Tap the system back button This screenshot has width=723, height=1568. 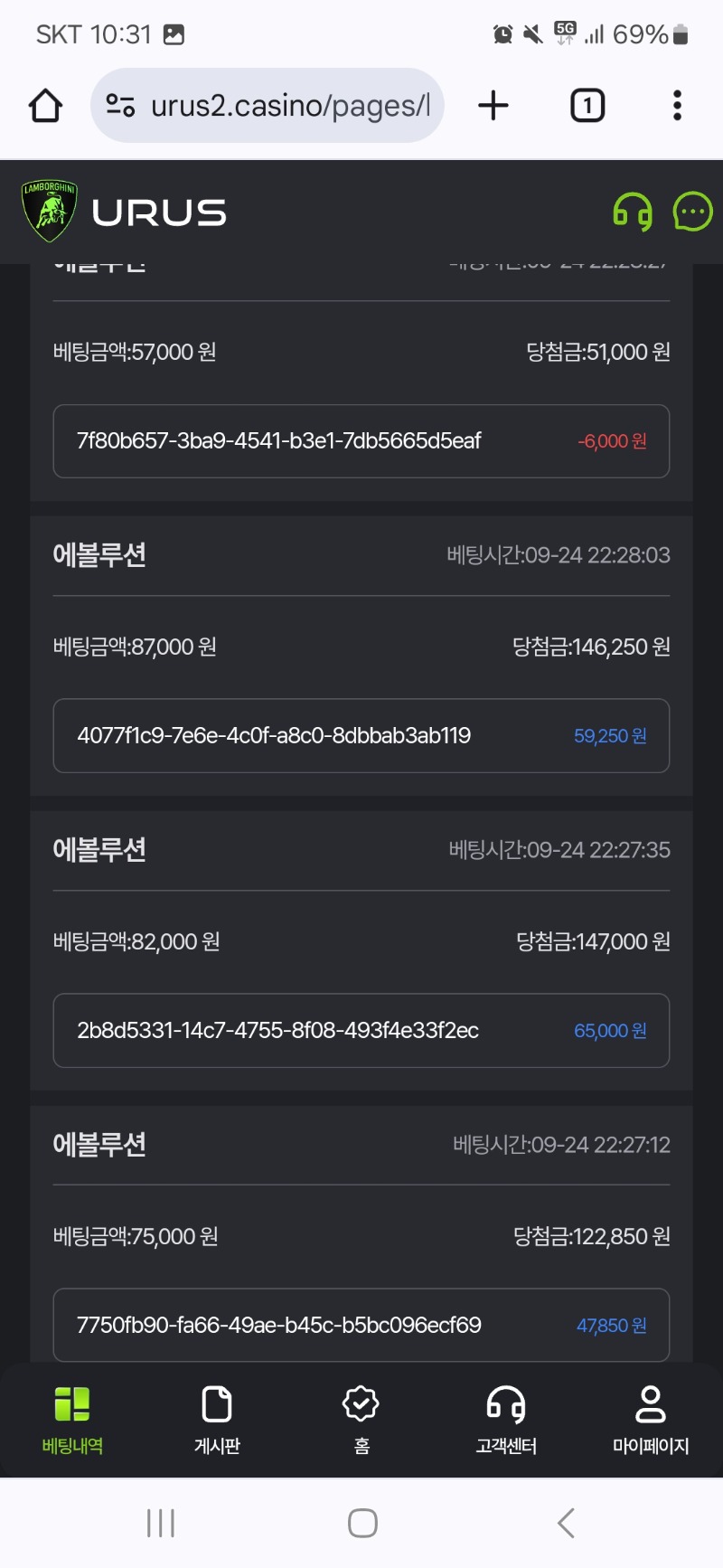(x=566, y=1523)
